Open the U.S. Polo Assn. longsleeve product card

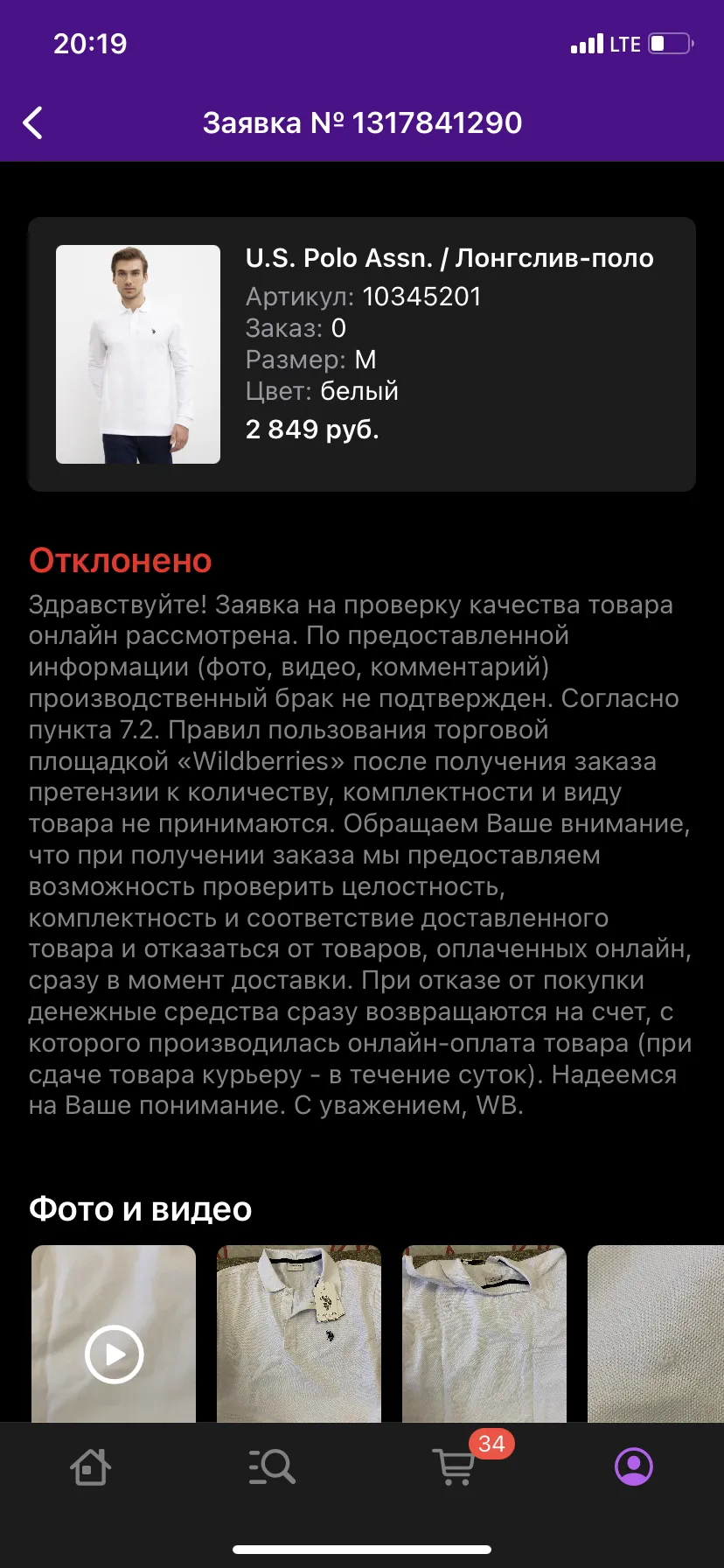(x=362, y=354)
